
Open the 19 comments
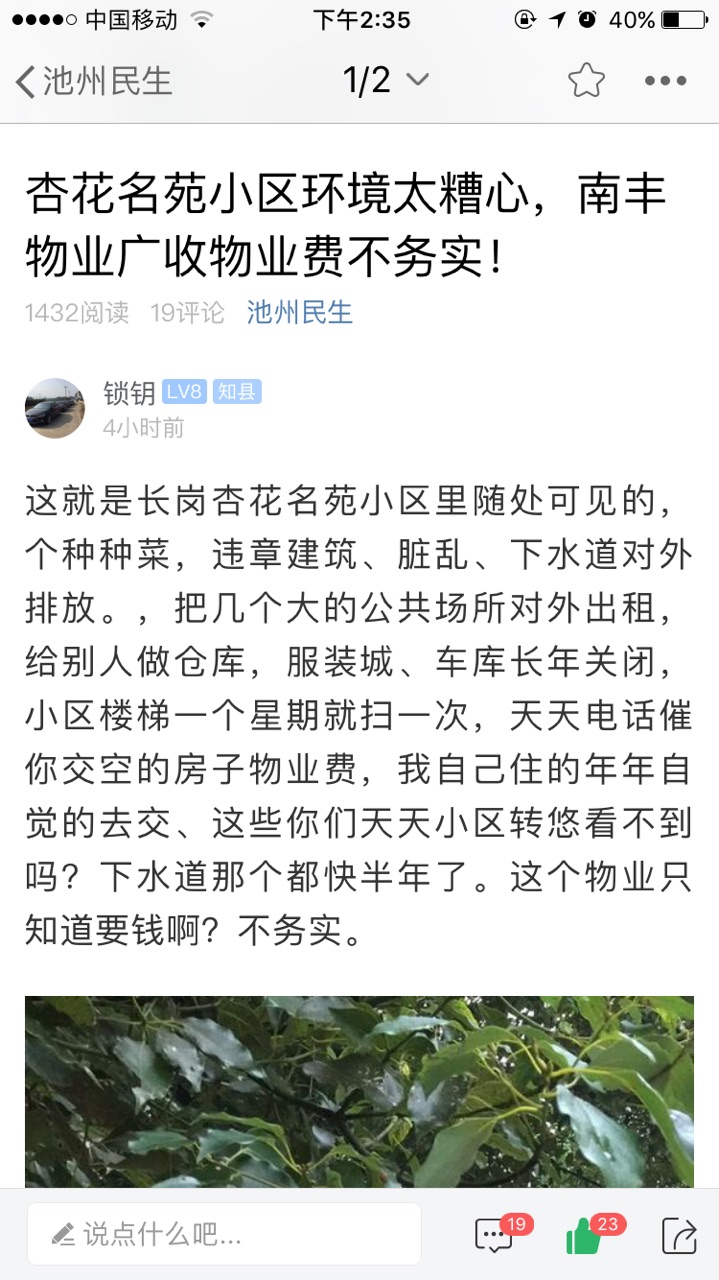(x=496, y=1235)
